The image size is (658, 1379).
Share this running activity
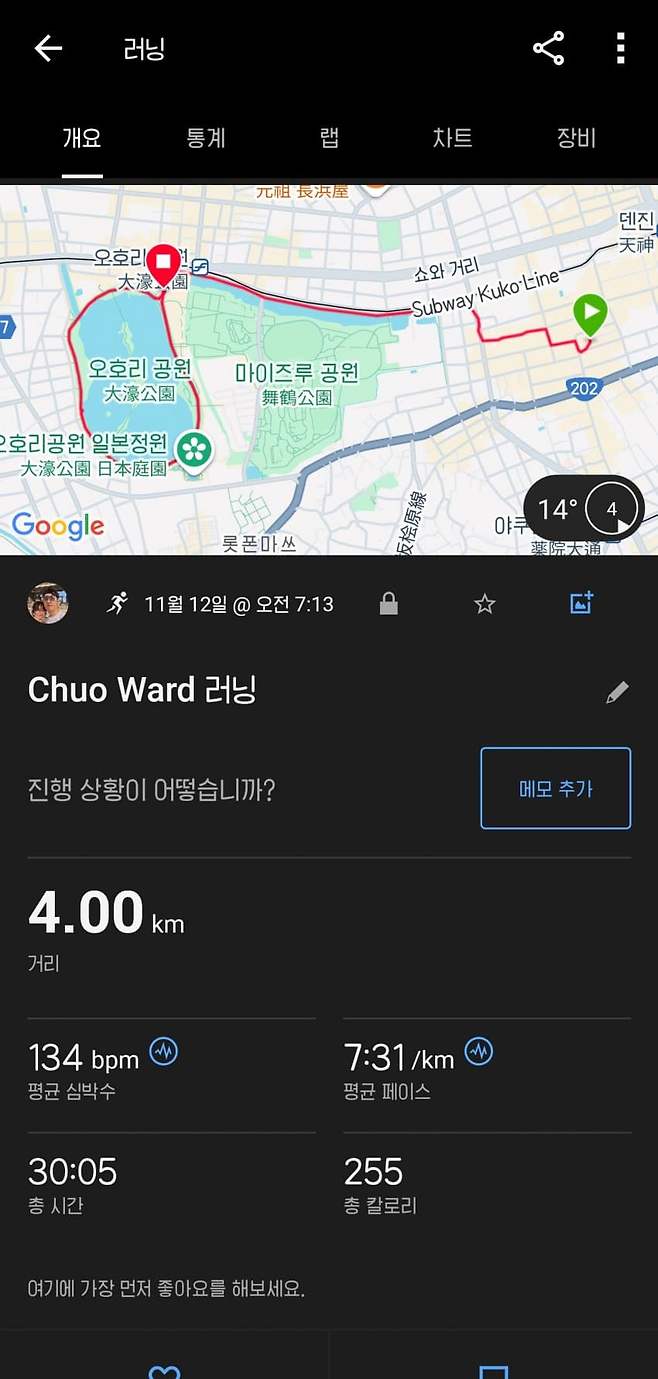(x=548, y=49)
